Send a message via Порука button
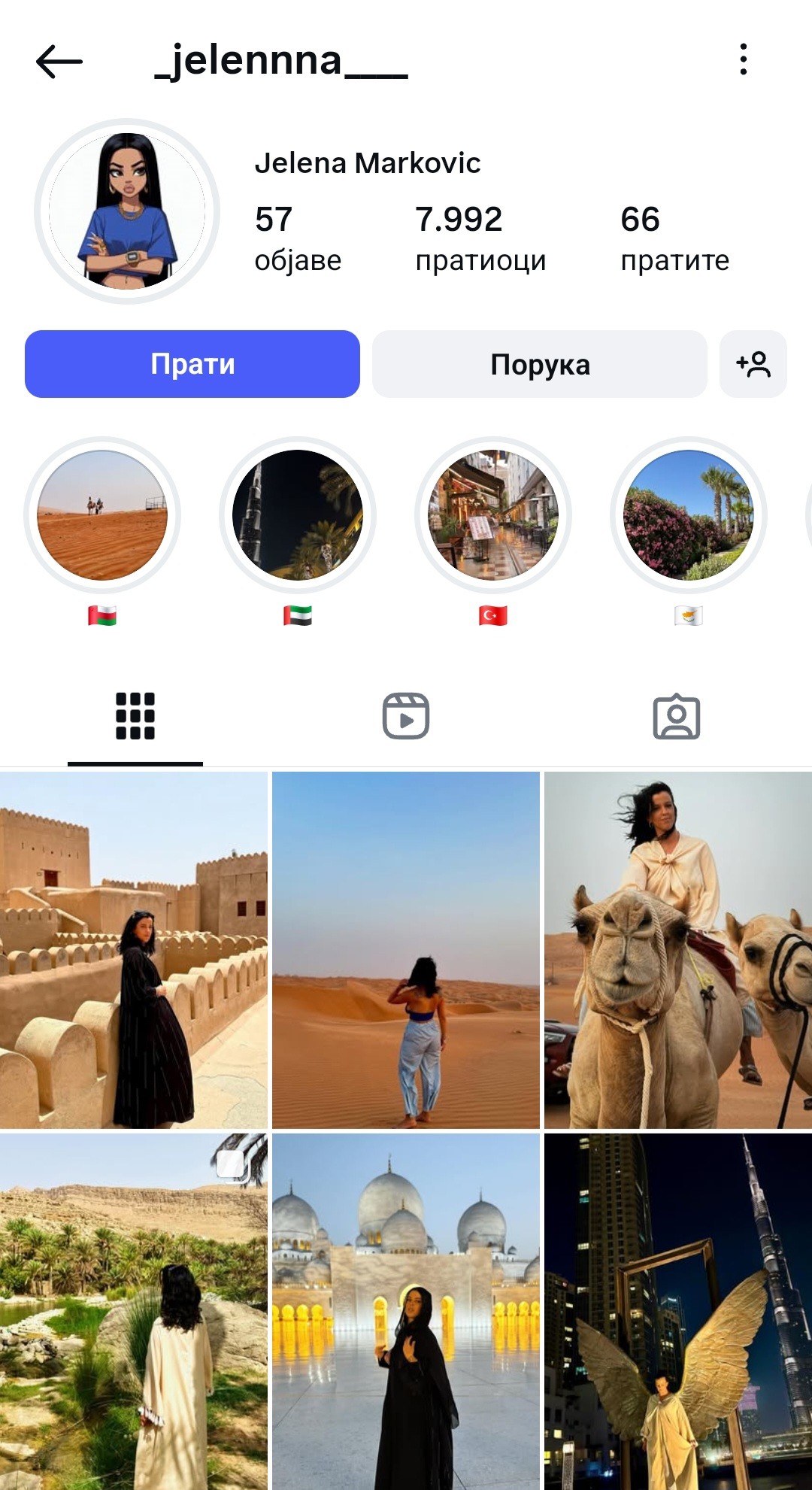This screenshot has height=1490, width=812. [x=540, y=364]
